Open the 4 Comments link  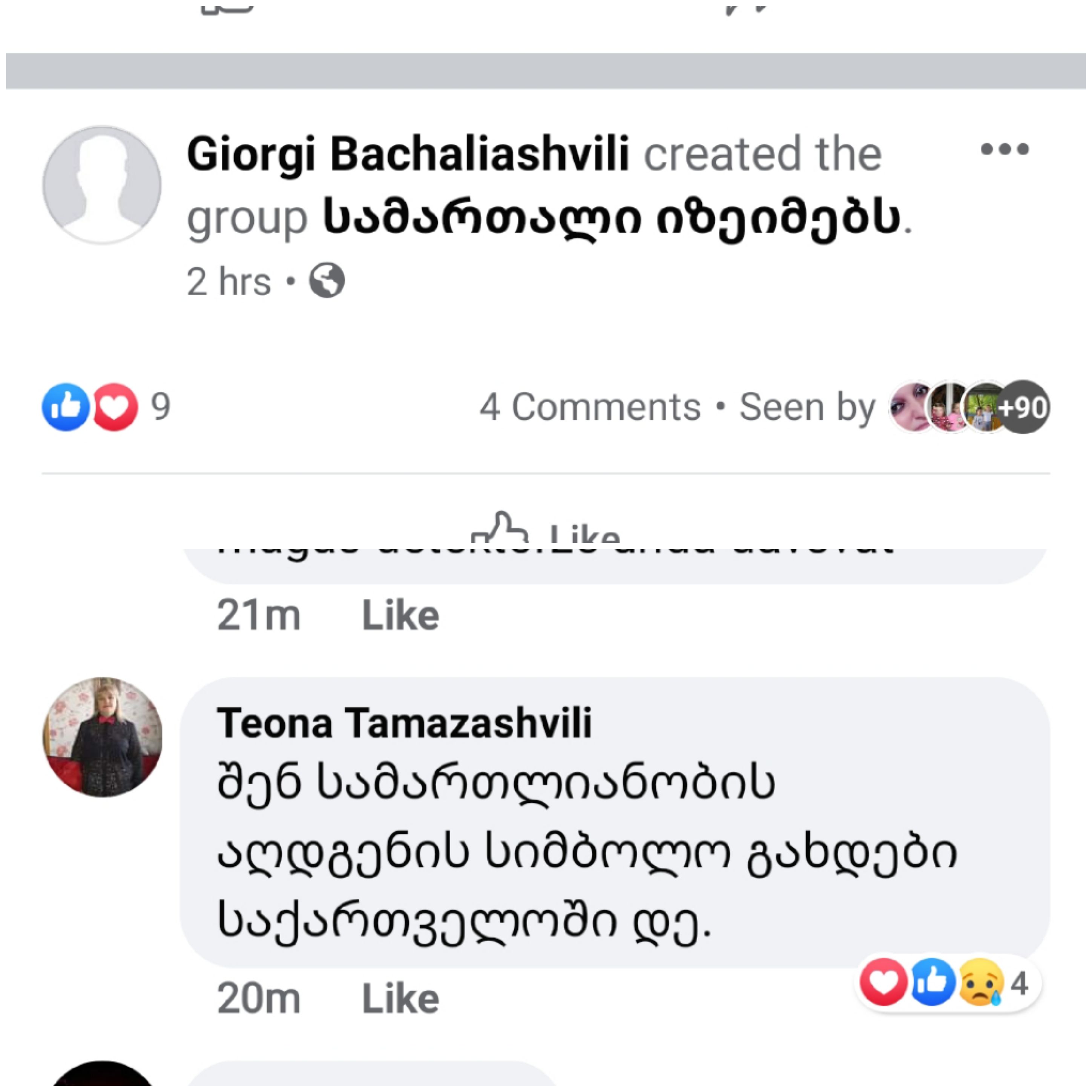[x=589, y=407]
